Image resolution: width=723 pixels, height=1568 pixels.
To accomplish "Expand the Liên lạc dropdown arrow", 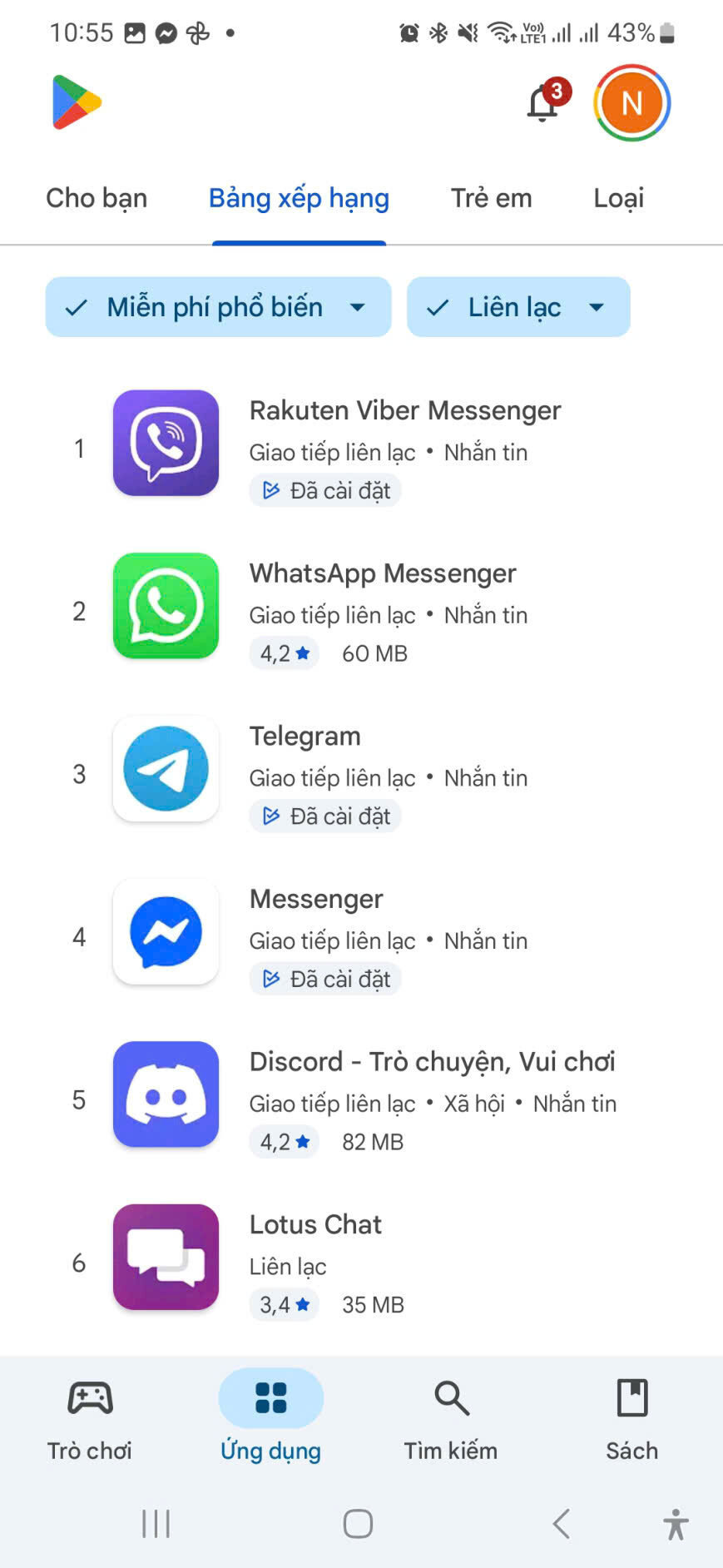I will tap(597, 307).
